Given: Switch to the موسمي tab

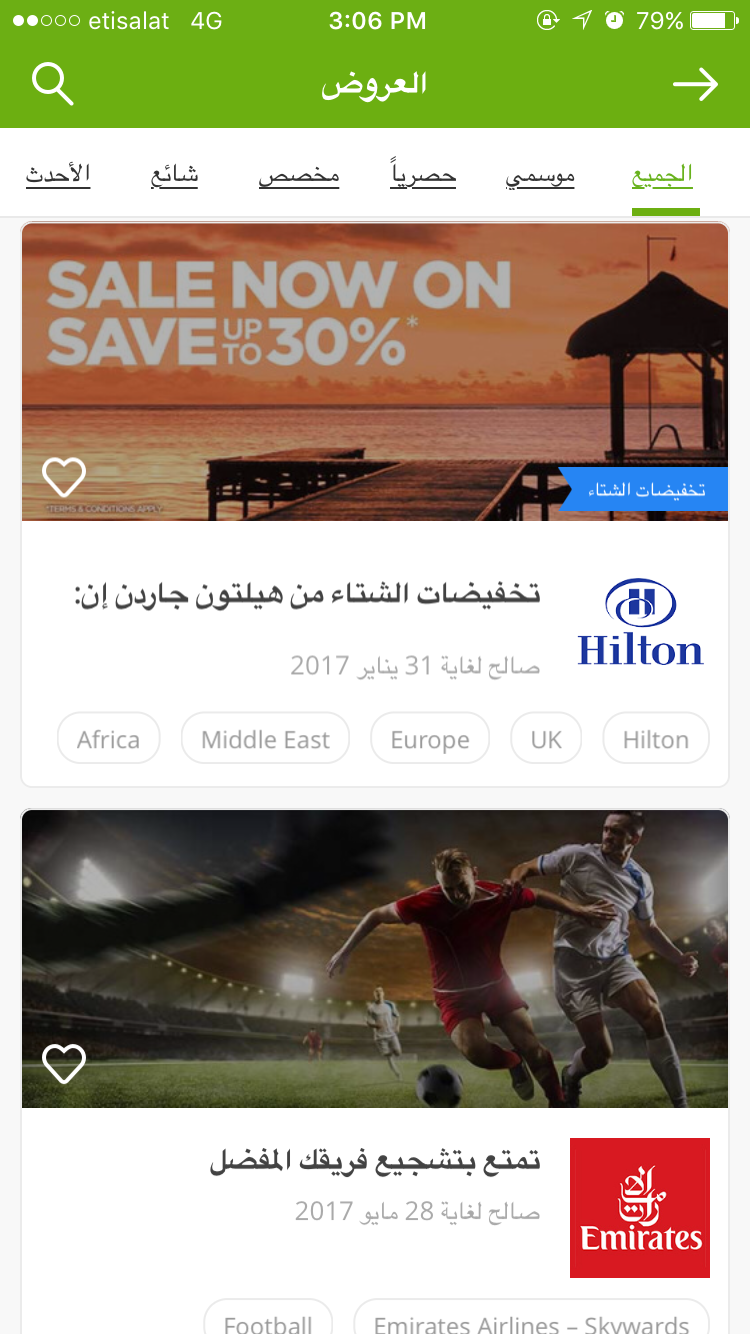Looking at the screenshot, I should click(540, 177).
